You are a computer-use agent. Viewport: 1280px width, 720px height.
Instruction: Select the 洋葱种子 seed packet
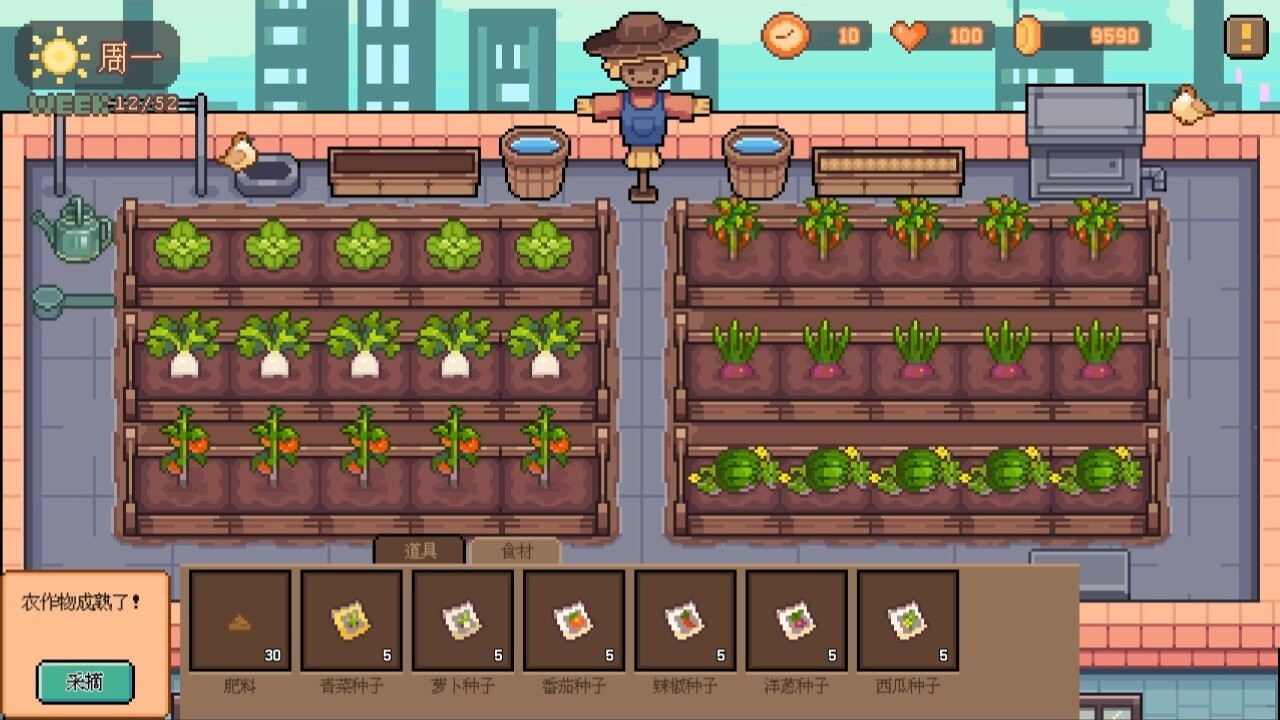point(796,621)
